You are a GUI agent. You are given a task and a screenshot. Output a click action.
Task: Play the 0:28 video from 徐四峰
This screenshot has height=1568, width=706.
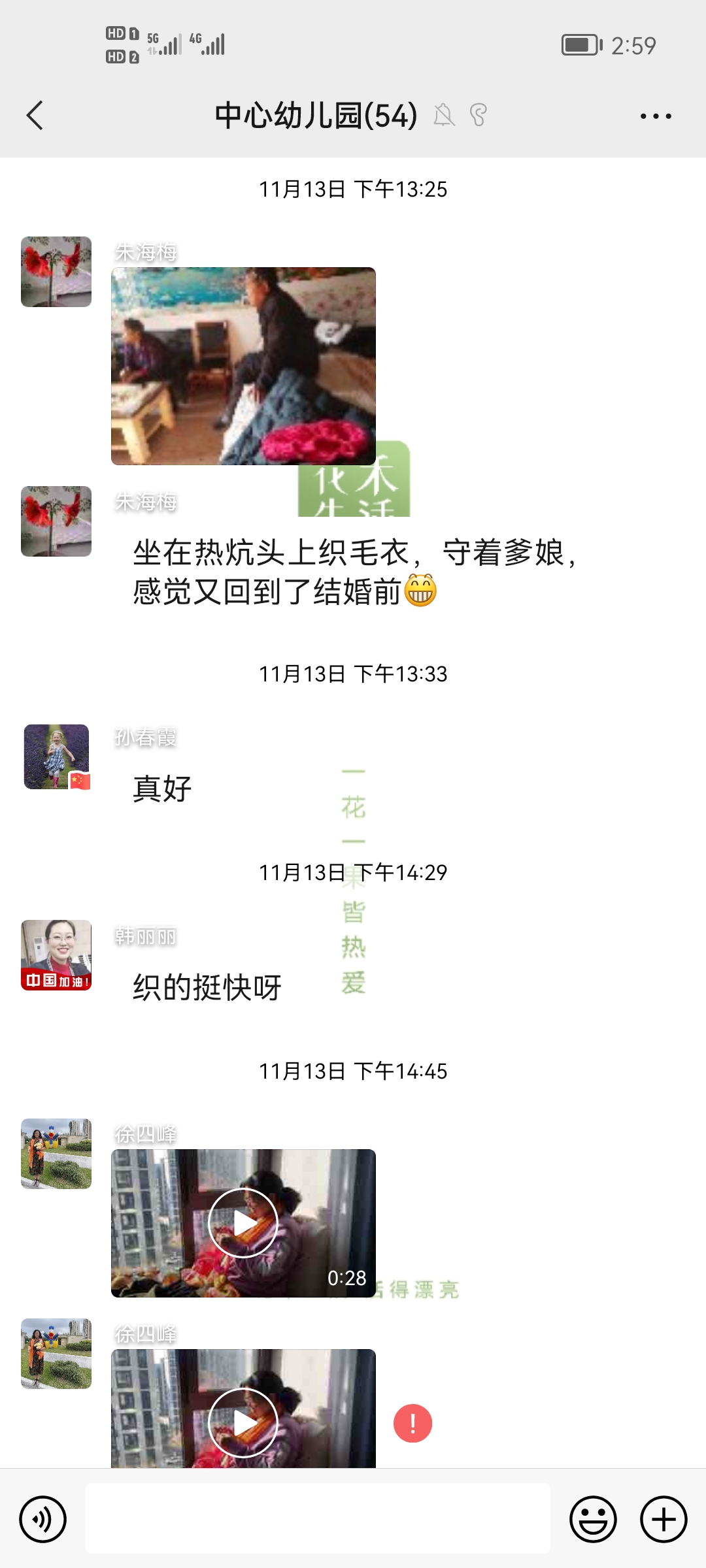pos(243,1223)
